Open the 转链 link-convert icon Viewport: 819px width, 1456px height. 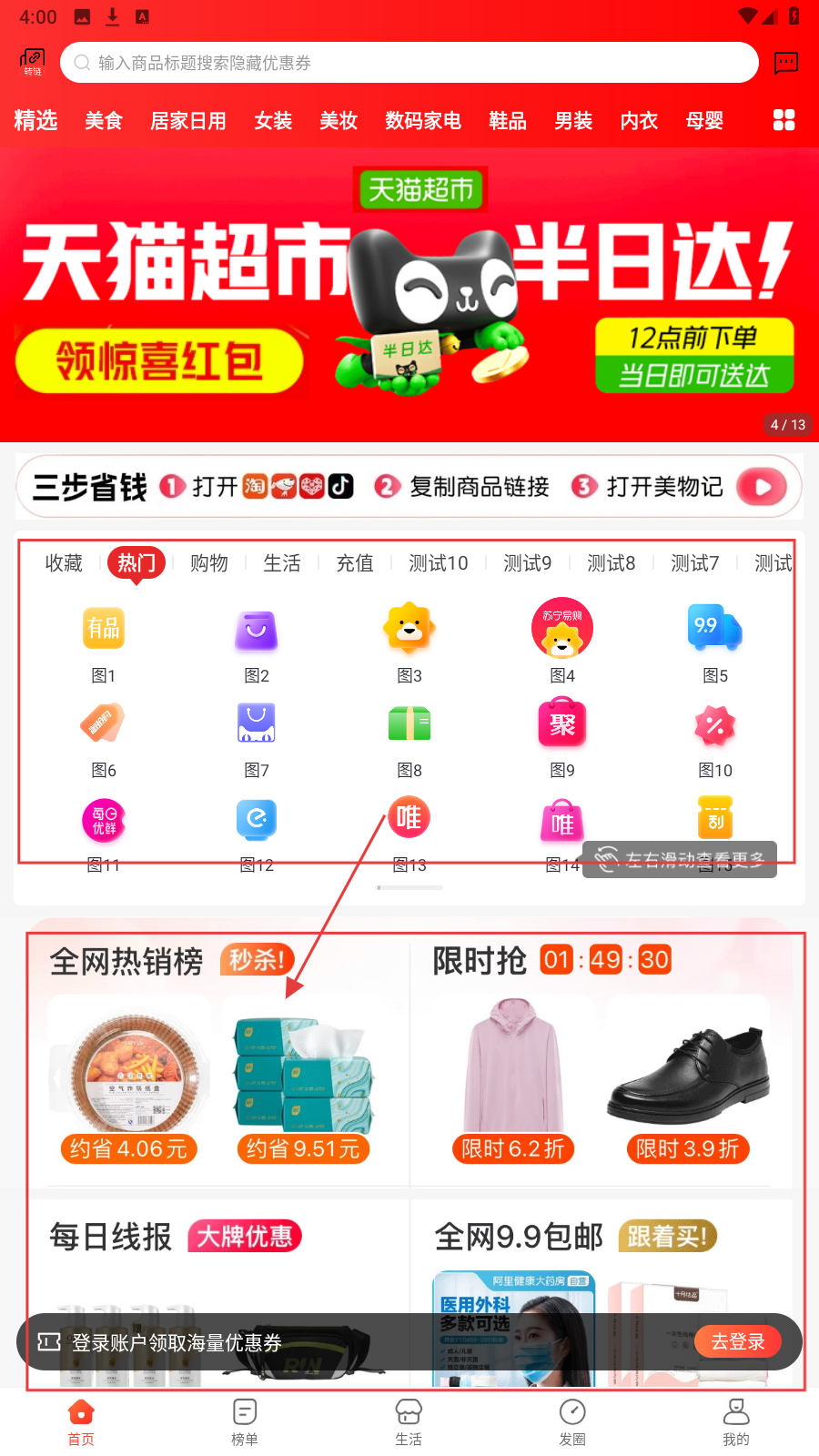[33, 63]
